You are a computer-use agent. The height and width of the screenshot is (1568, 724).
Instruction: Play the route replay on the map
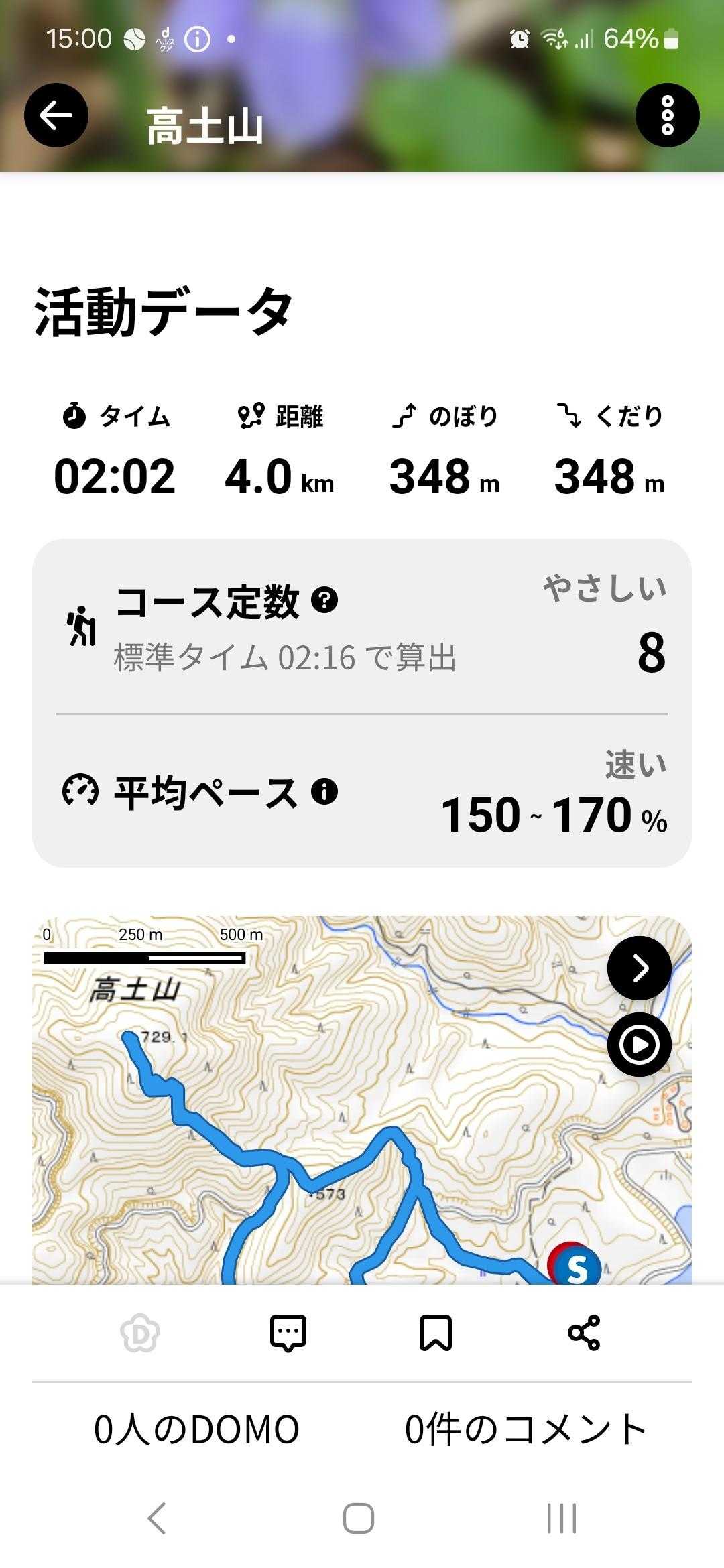pyautogui.click(x=639, y=1045)
